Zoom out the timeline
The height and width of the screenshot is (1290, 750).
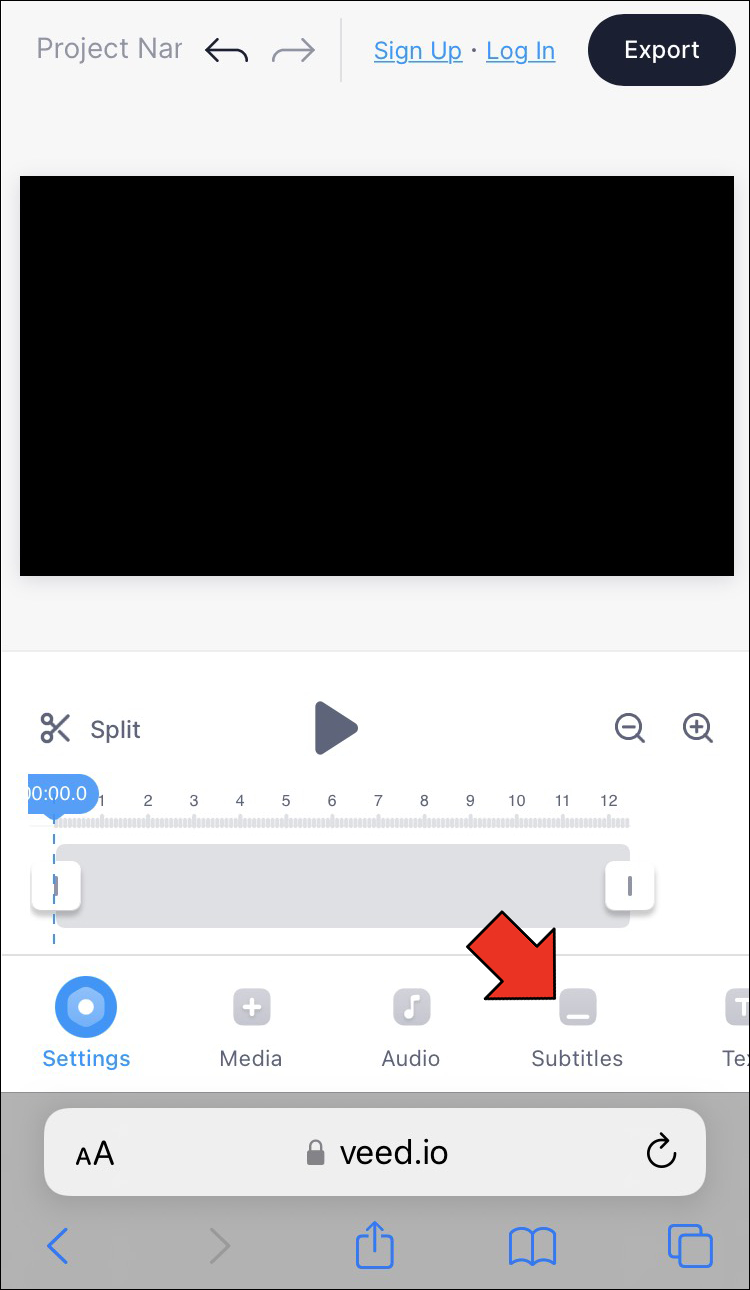tap(630, 728)
